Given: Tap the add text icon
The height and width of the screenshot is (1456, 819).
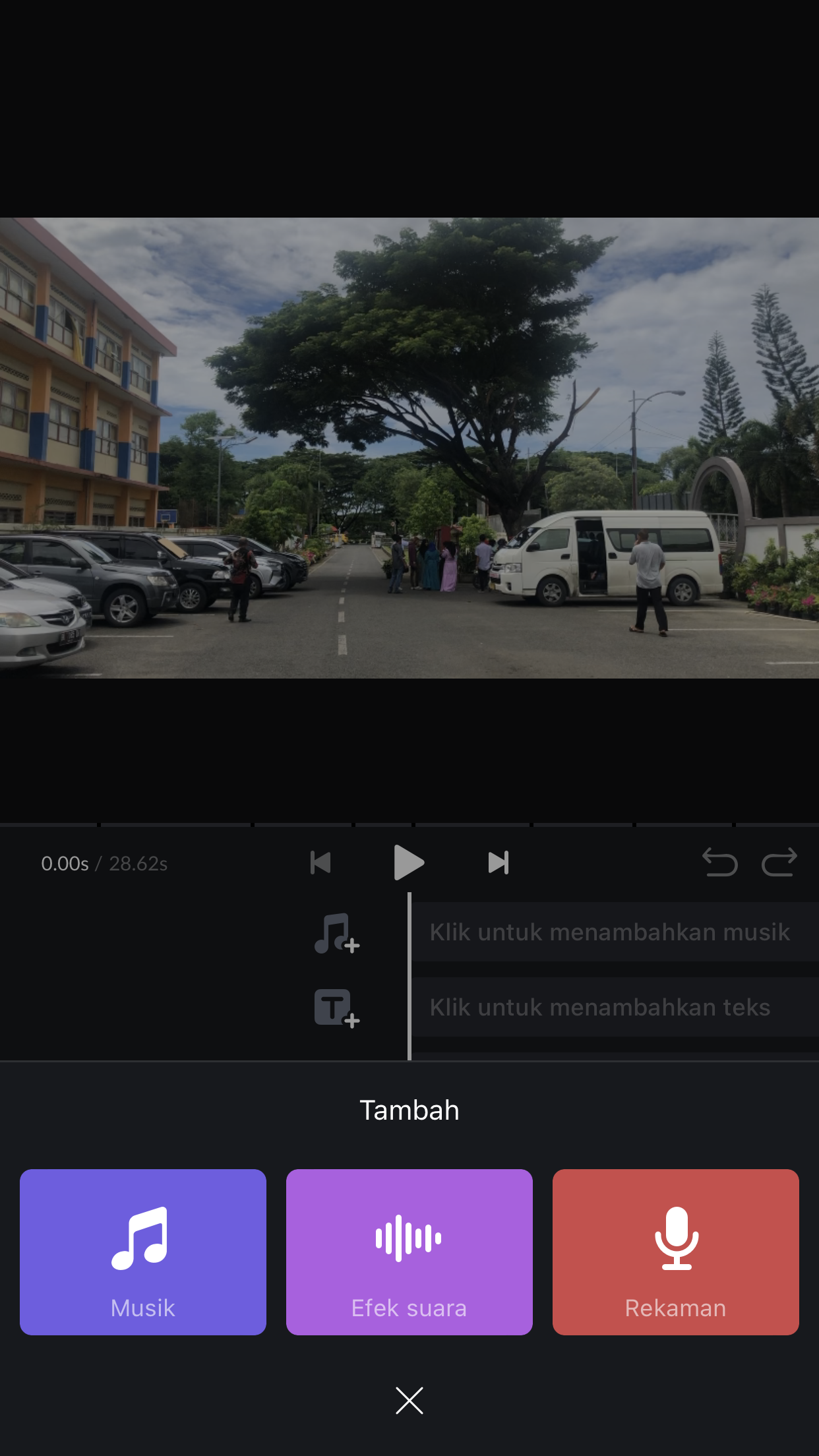Looking at the screenshot, I should click(x=336, y=1008).
